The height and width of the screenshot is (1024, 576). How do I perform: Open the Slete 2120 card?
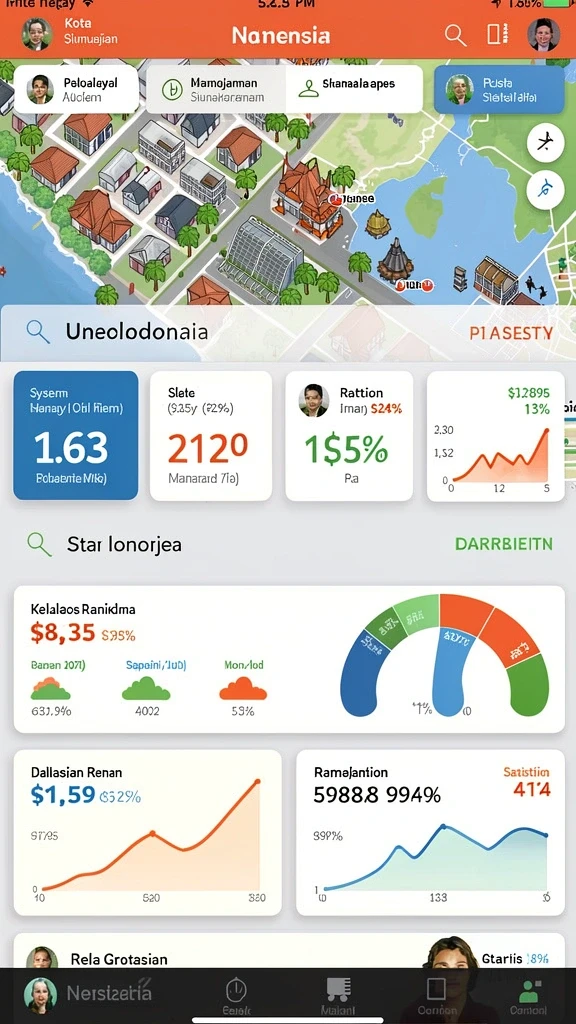[x=211, y=436]
